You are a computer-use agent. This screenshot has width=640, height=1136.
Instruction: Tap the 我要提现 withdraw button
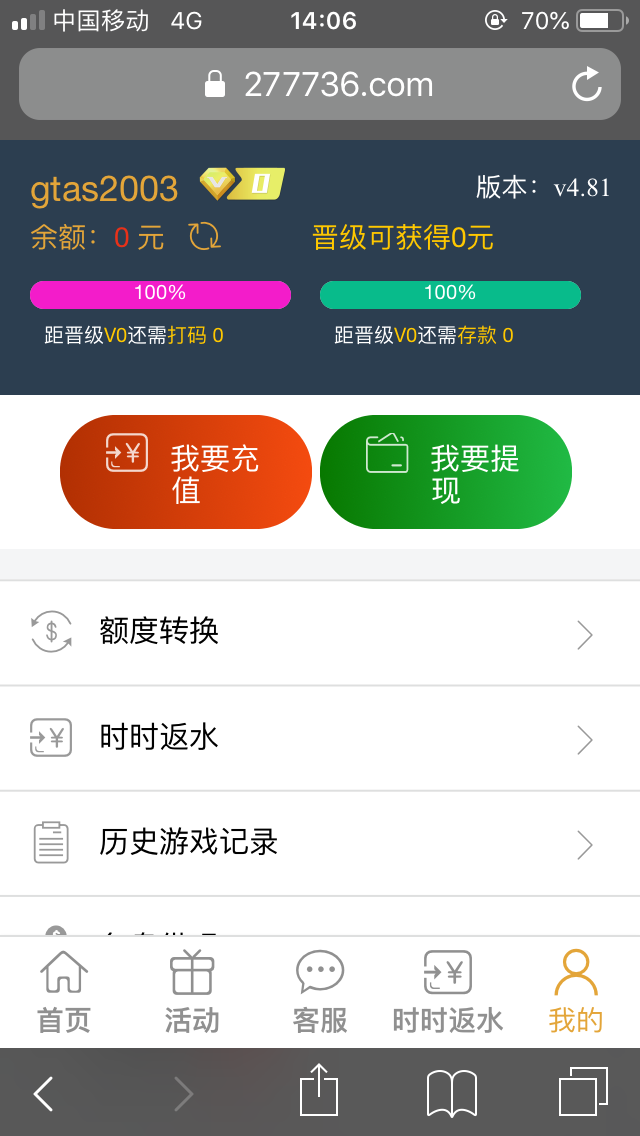[x=446, y=472]
